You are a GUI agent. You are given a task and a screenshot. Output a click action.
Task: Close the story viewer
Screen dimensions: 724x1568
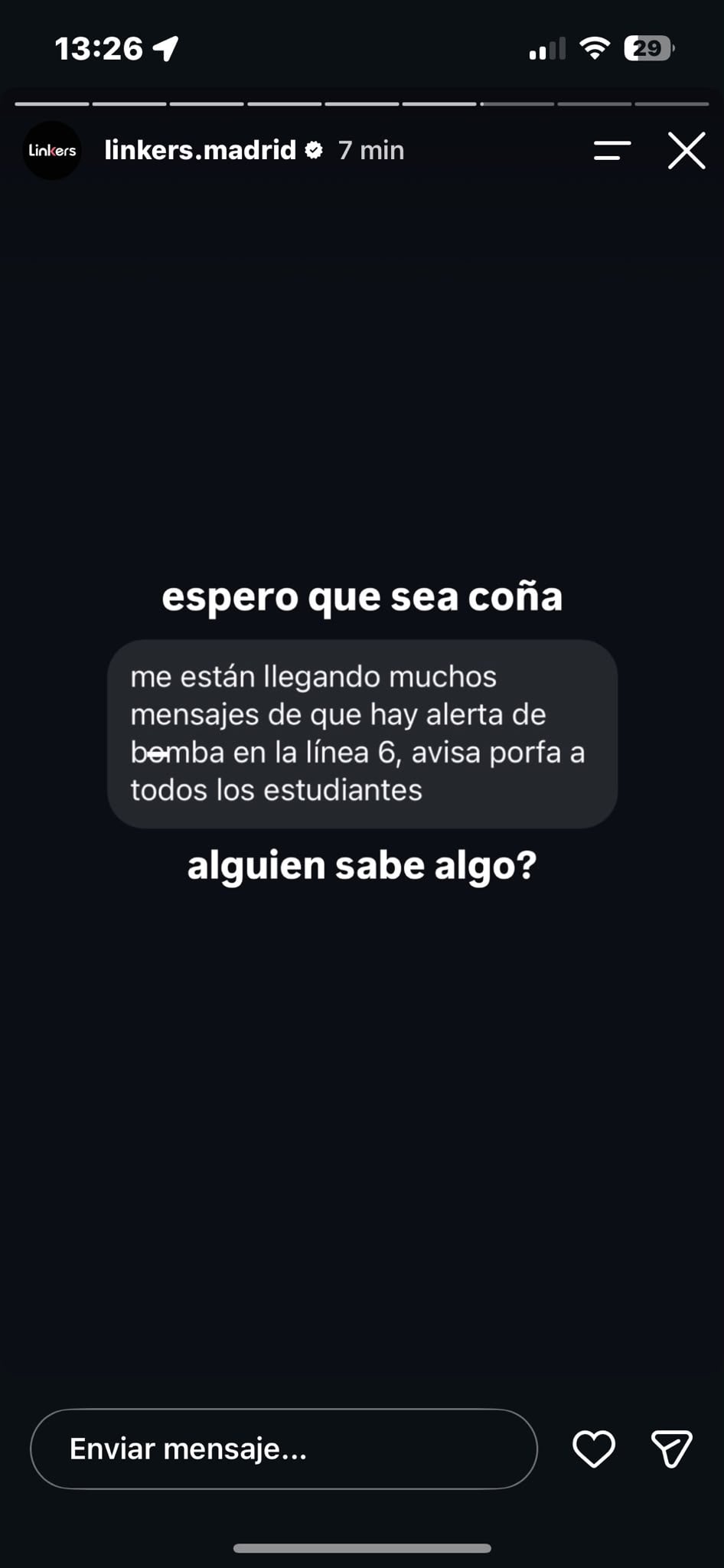point(686,150)
